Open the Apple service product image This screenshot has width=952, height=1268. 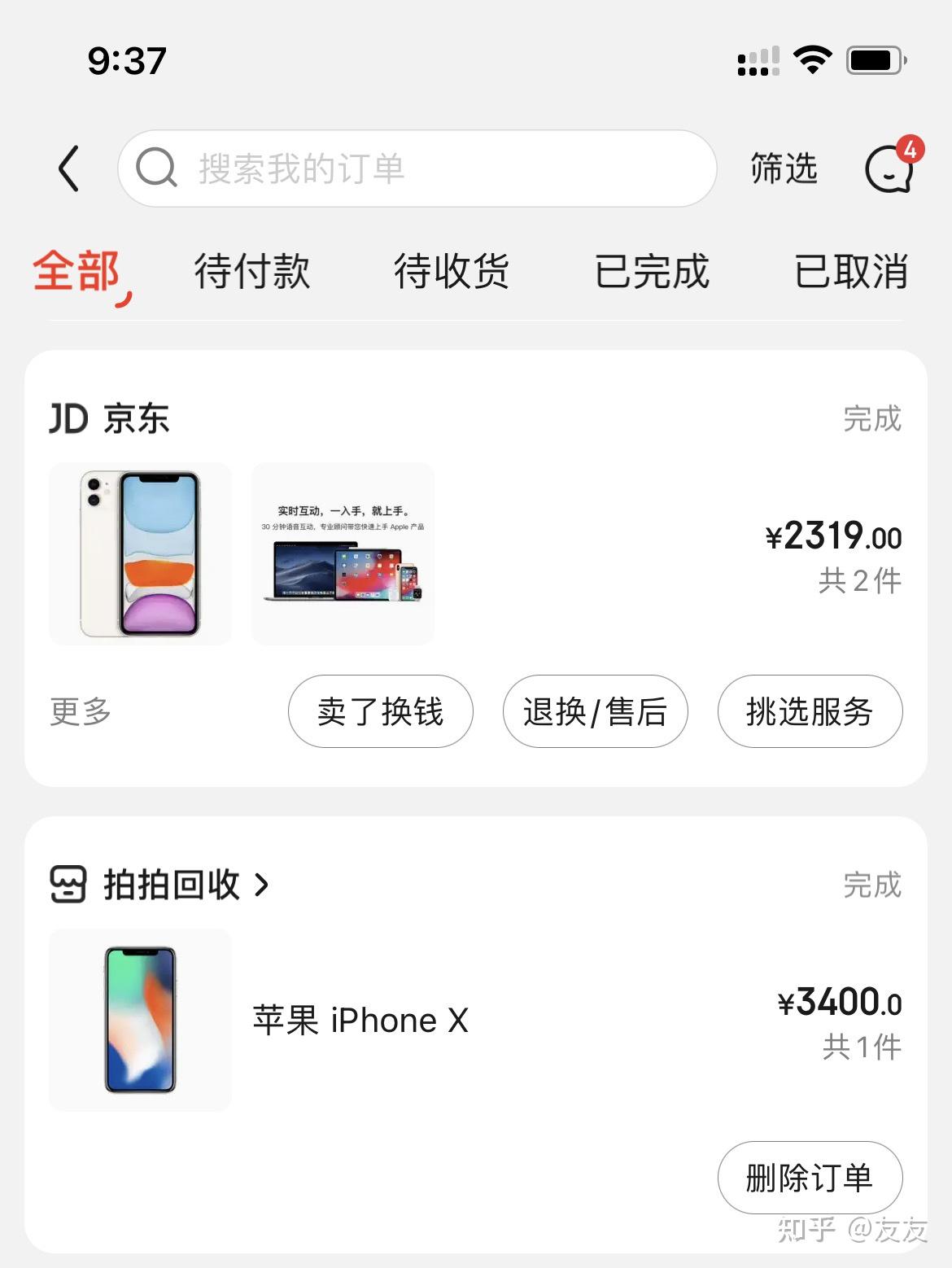343,553
